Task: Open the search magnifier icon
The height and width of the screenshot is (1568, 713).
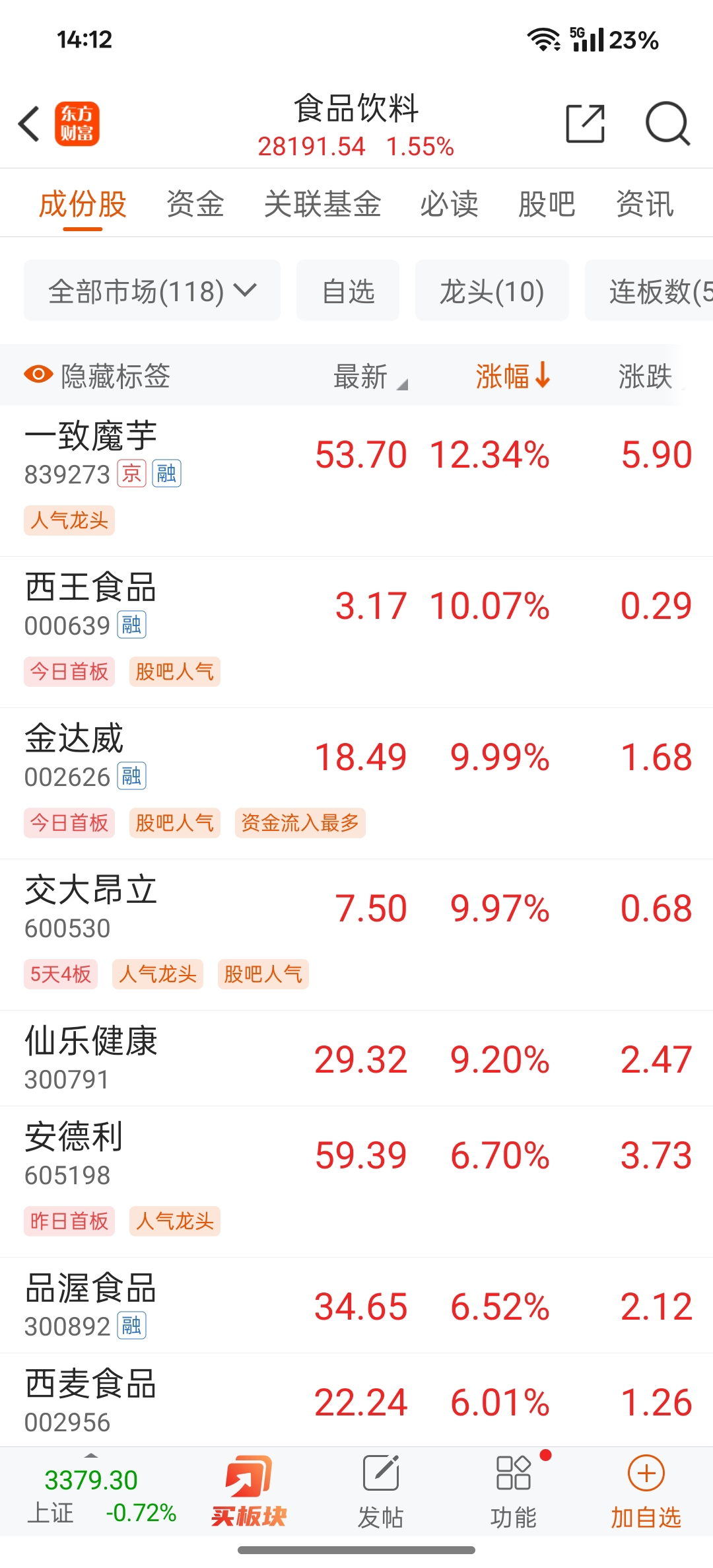Action: tap(667, 124)
